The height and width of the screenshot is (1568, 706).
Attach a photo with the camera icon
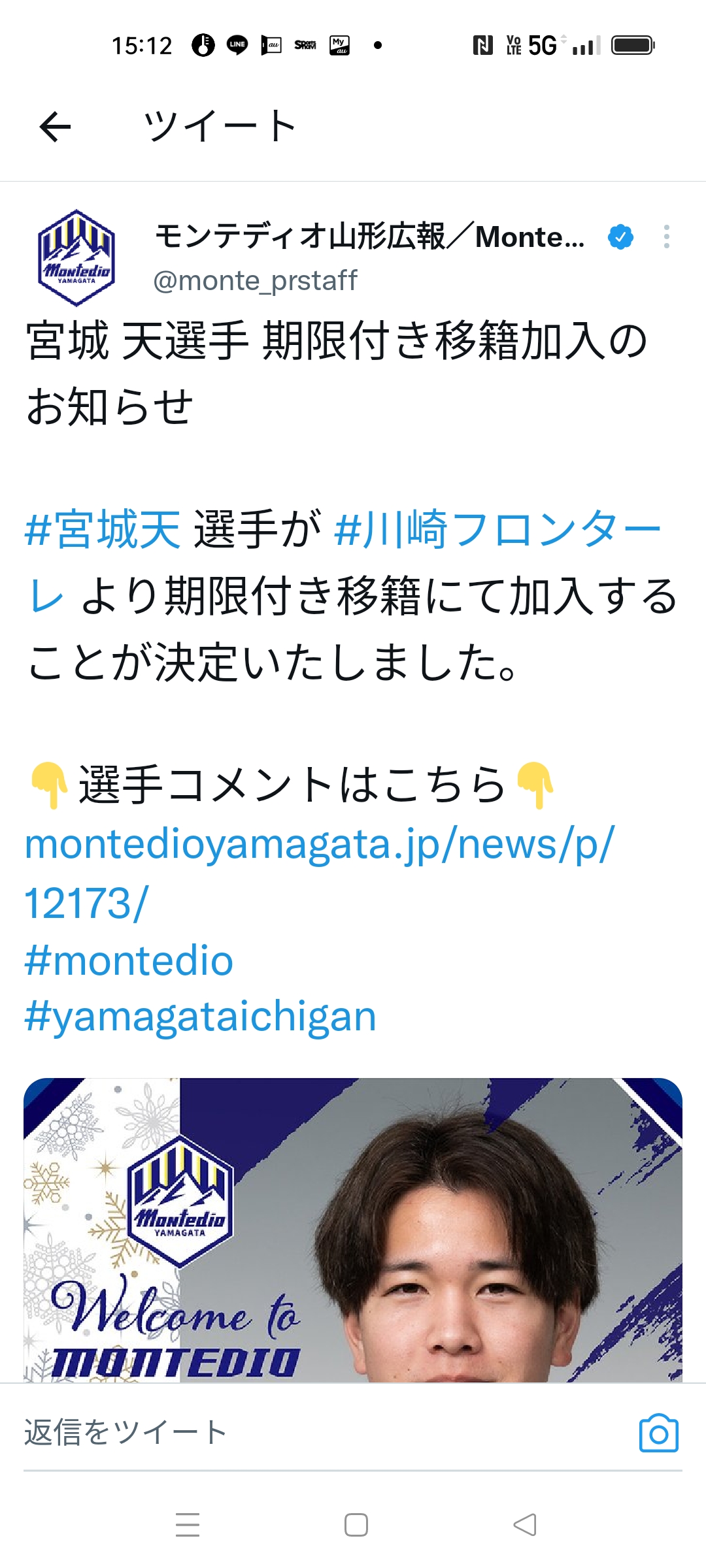point(658,1433)
